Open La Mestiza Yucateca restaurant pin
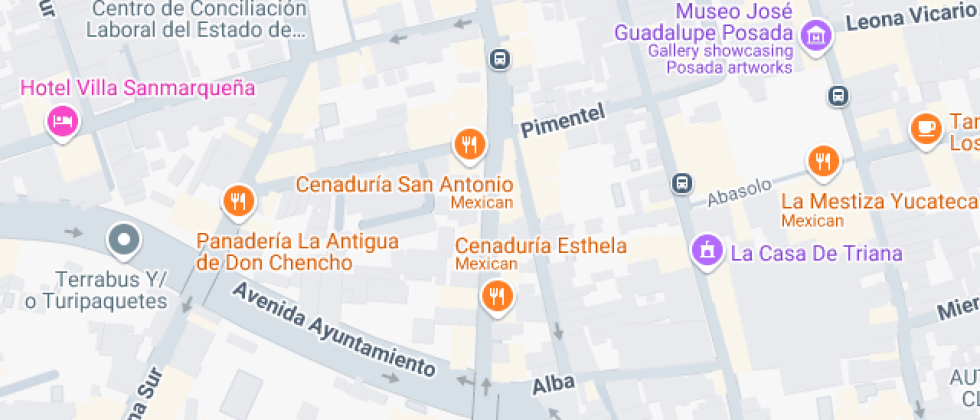 823,160
